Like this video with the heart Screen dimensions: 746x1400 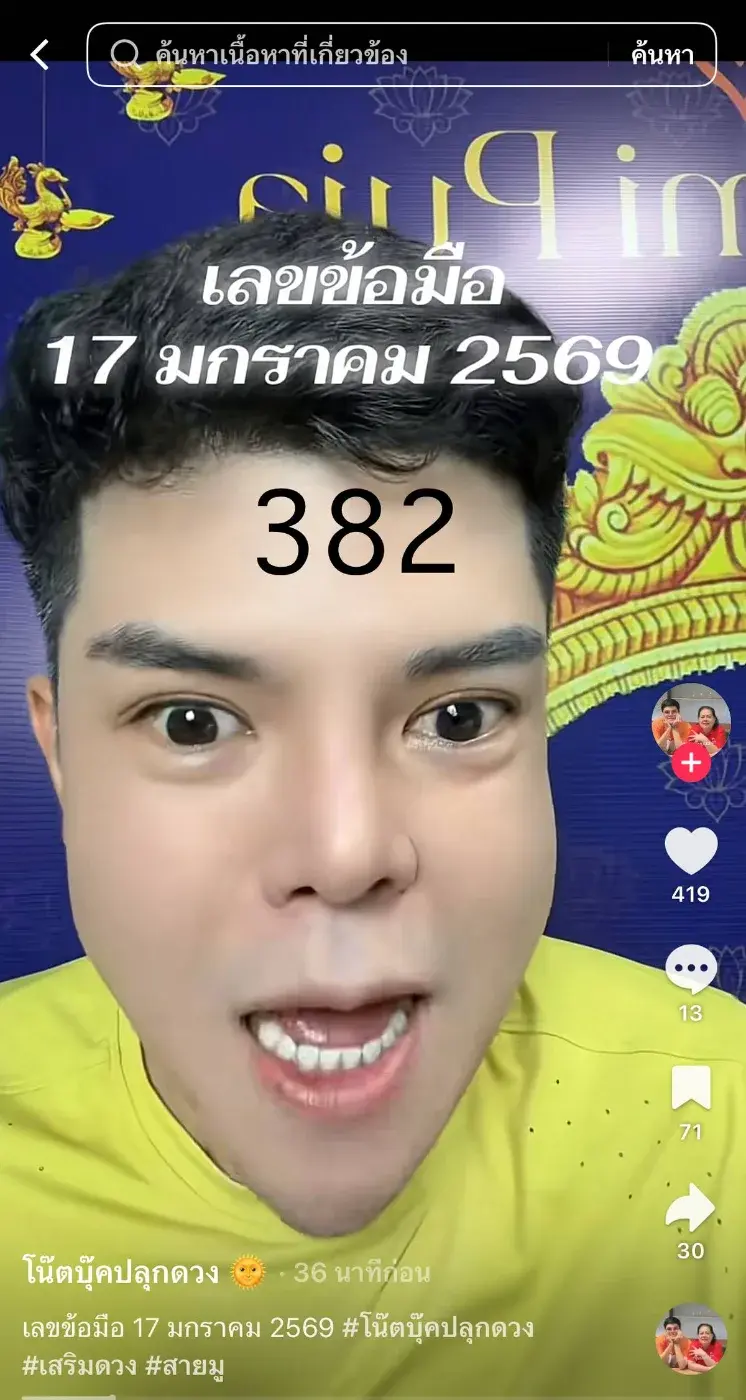(x=691, y=851)
